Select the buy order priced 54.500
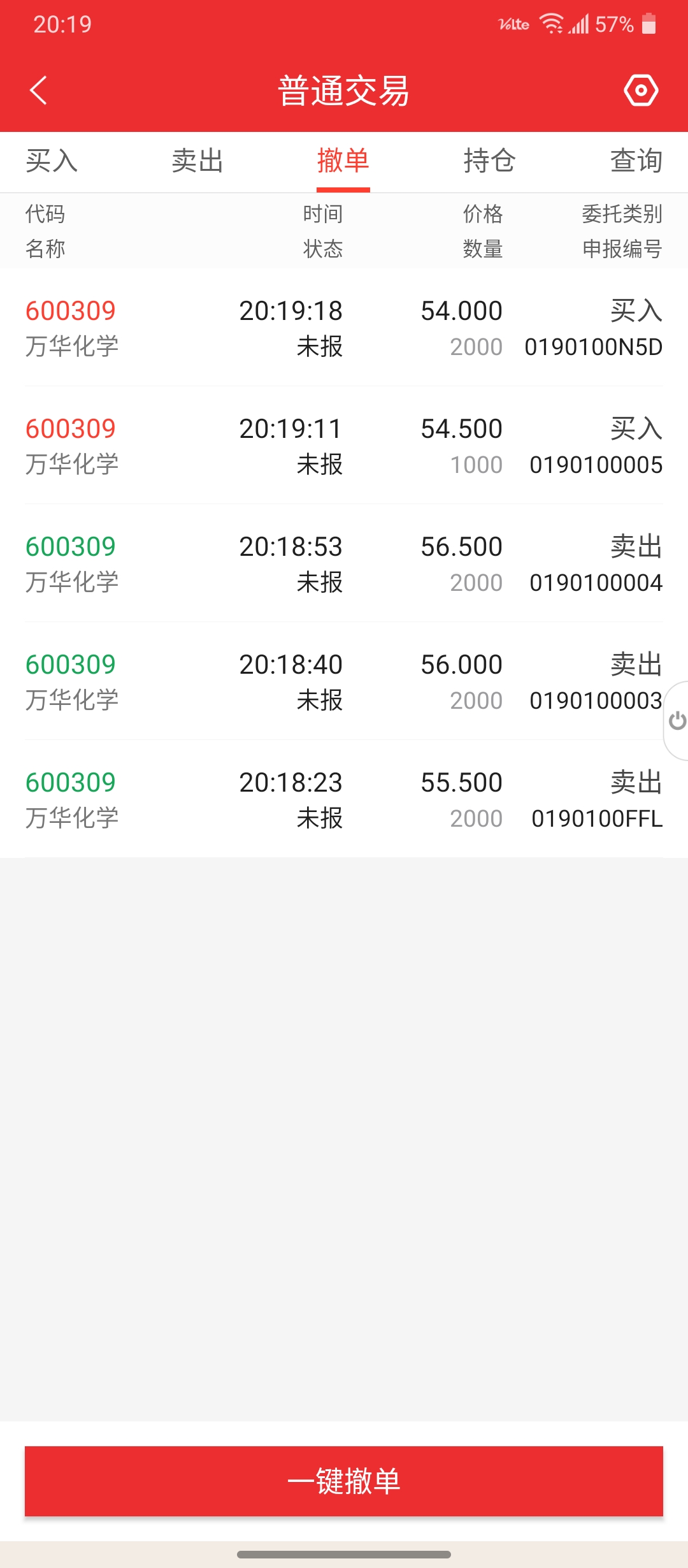The image size is (688, 1568). click(x=344, y=446)
